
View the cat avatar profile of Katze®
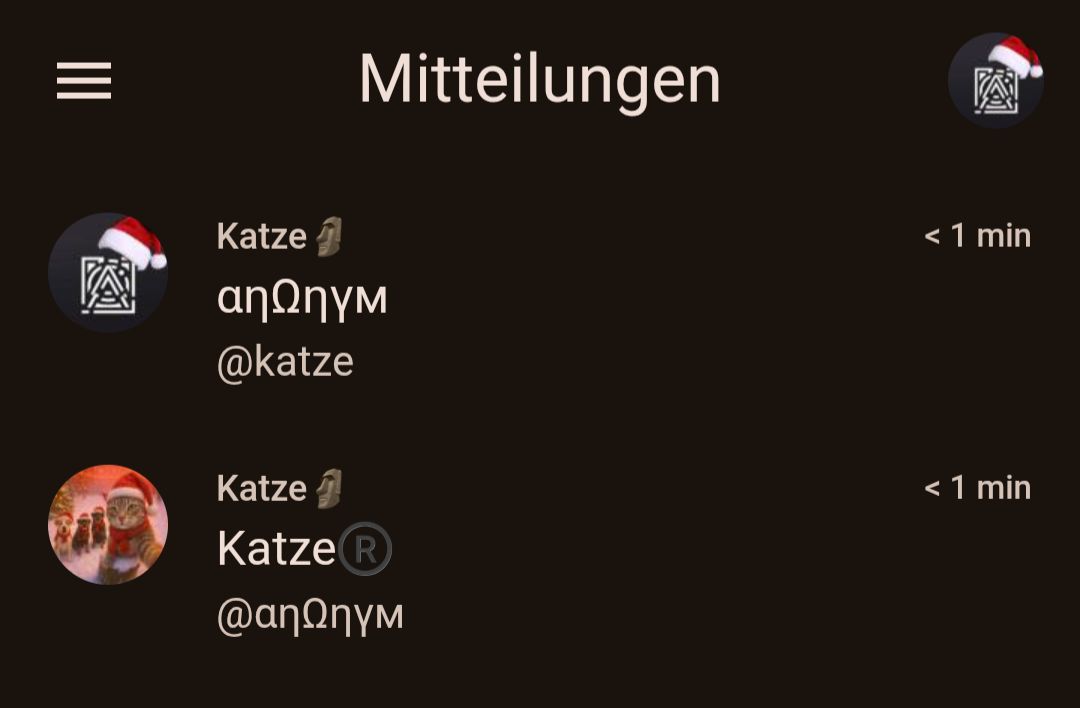click(108, 524)
